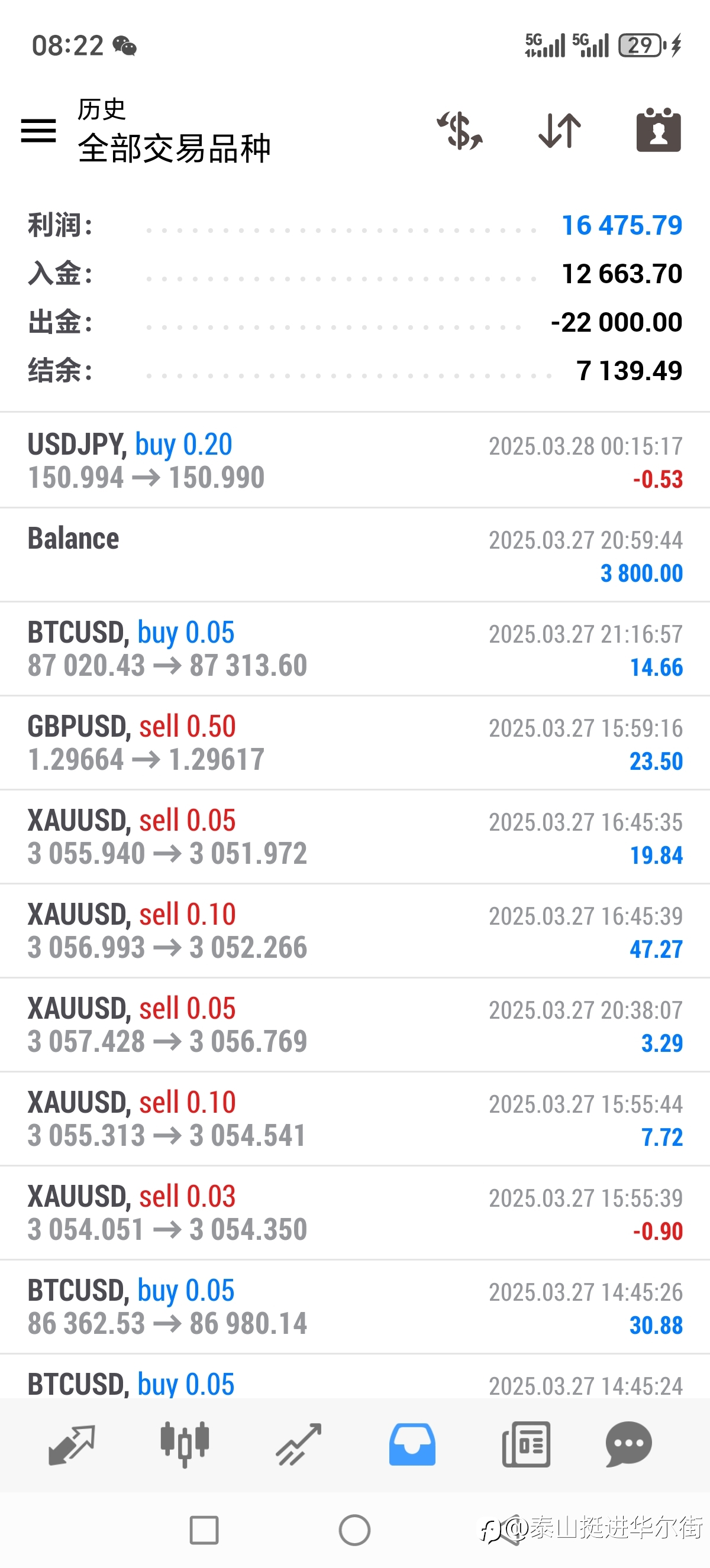
Task: Switch to the trade tab with trend line
Action: pyautogui.click(x=298, y=1444)
